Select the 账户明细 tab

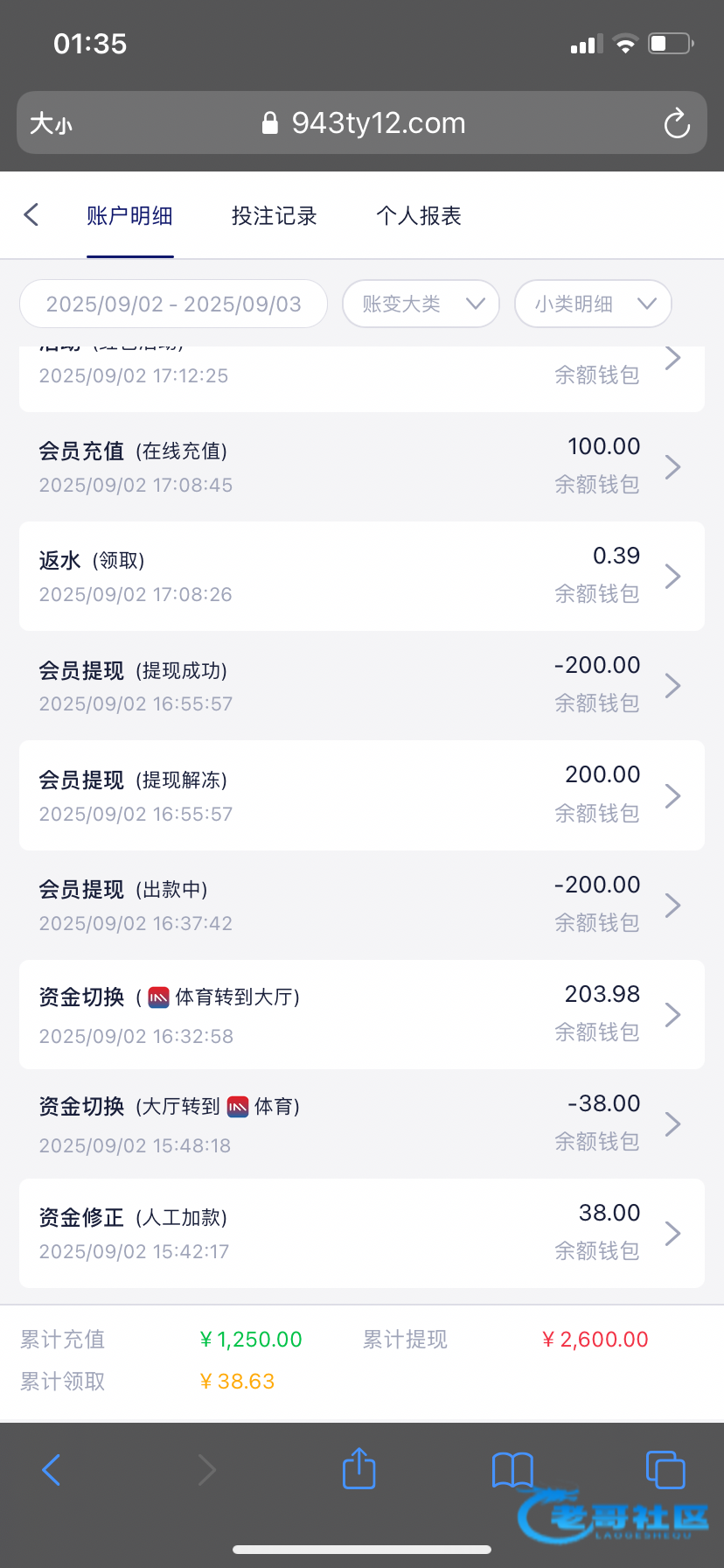click(129, 216)
